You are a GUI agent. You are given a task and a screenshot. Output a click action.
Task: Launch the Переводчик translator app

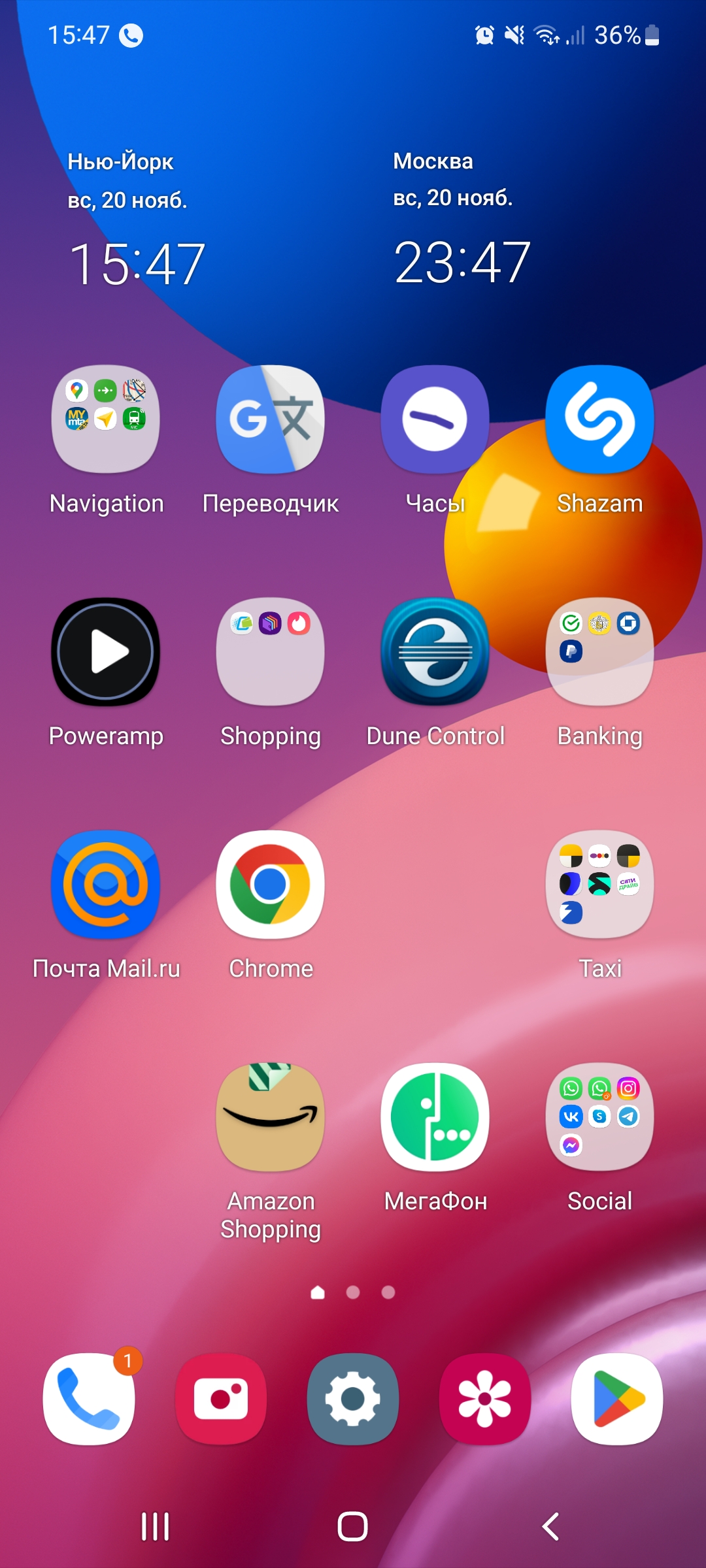(x=271, y=419)
